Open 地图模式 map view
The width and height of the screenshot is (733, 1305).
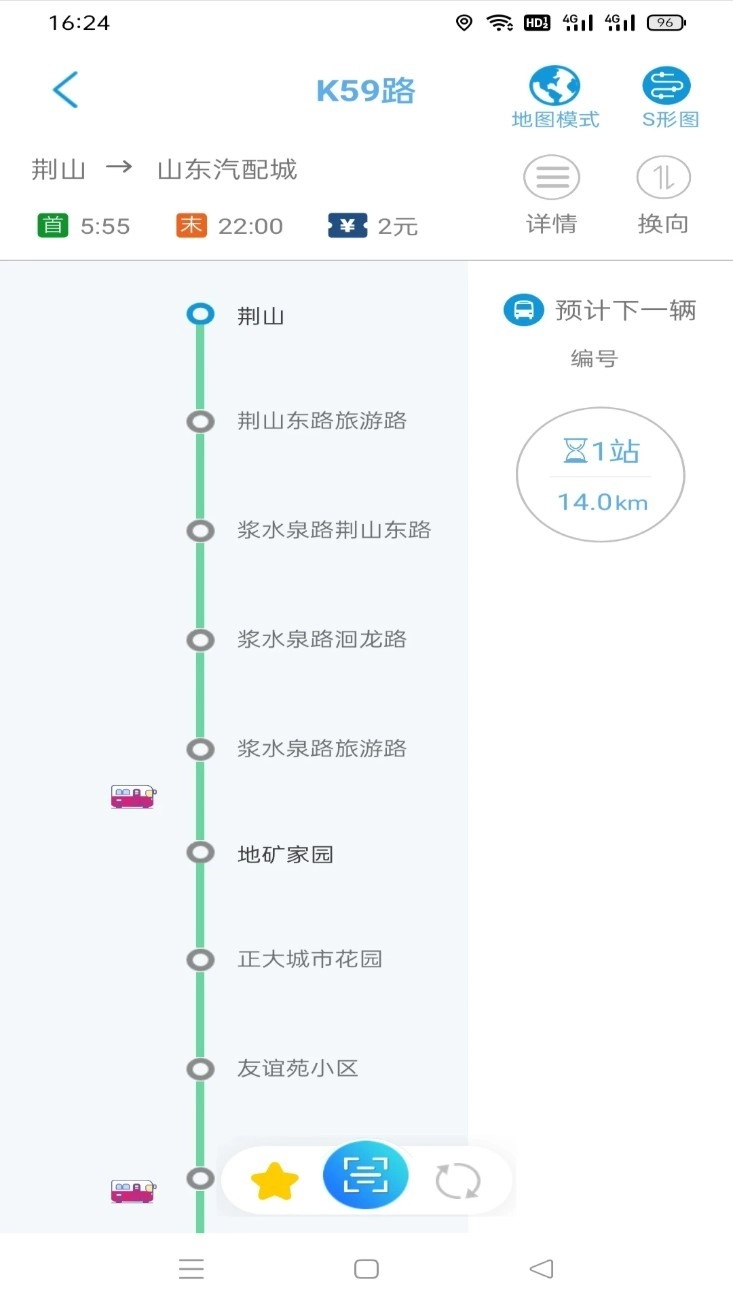click(x=554, y=95)
